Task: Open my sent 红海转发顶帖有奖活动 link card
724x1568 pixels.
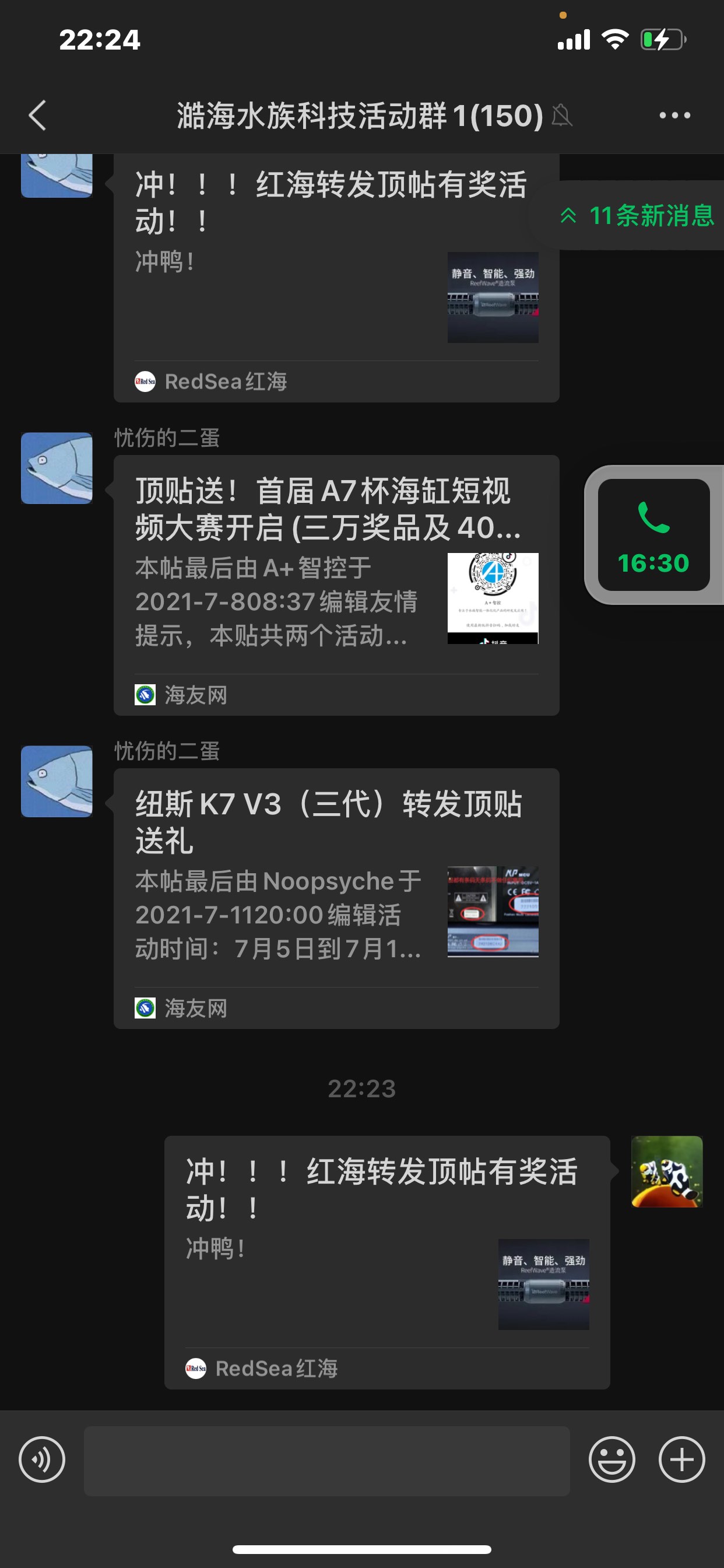Action: click(x=387, y=1261)
